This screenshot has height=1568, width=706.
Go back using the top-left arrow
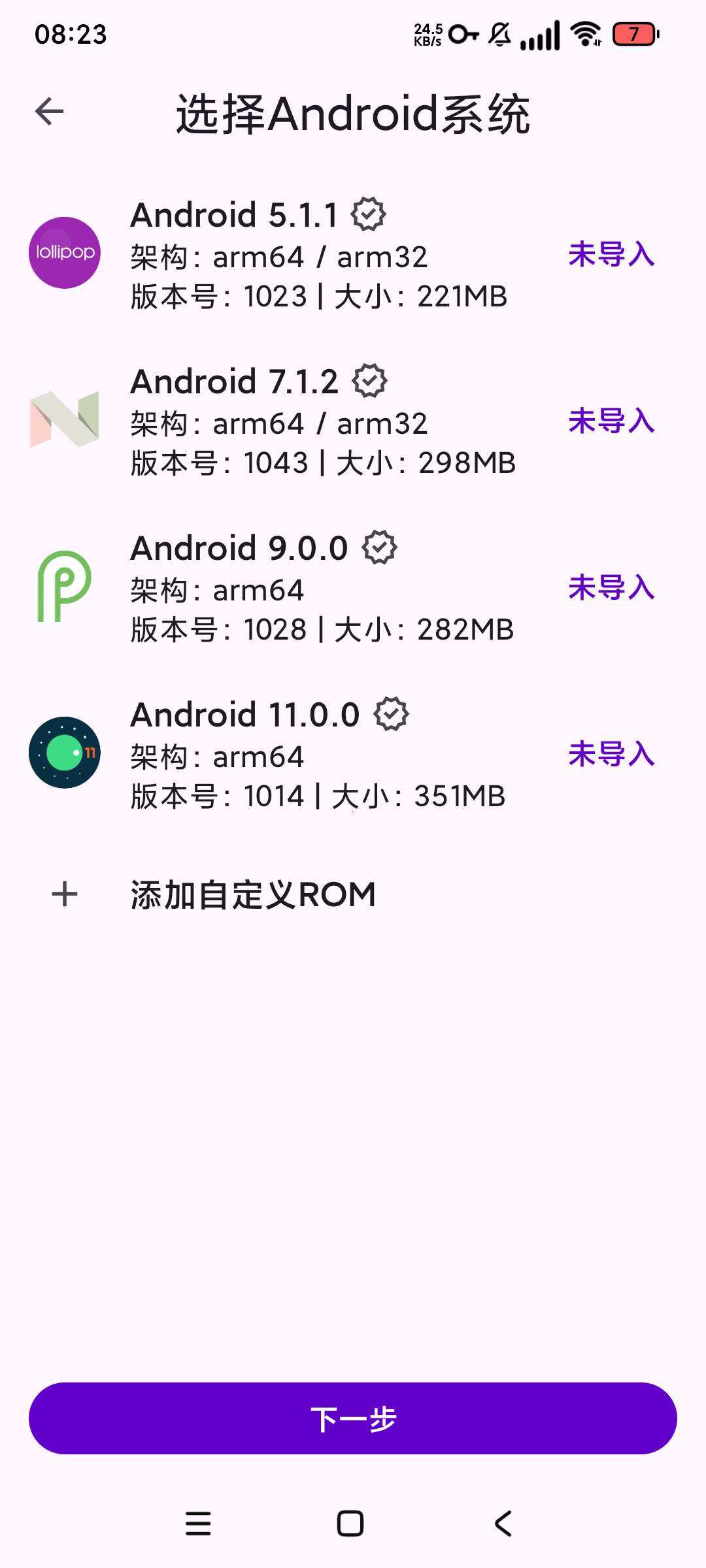(50, 111)
